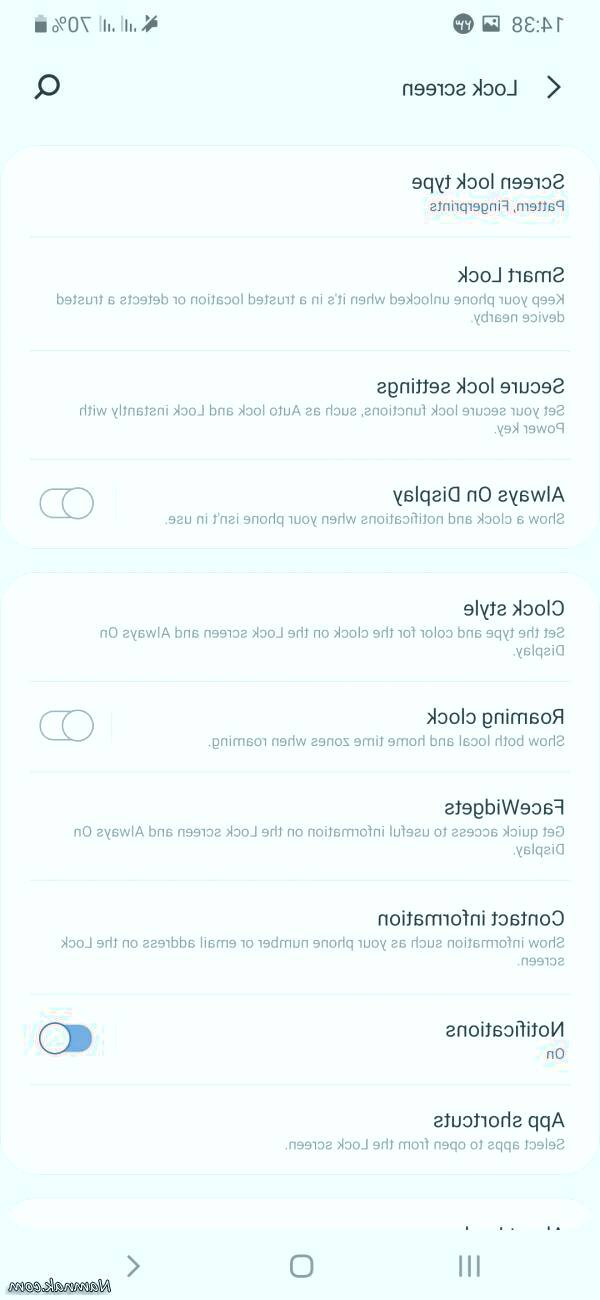Go back from Lock screen settings
This screenshot has width=600, height=1300.
coord(554,88)
